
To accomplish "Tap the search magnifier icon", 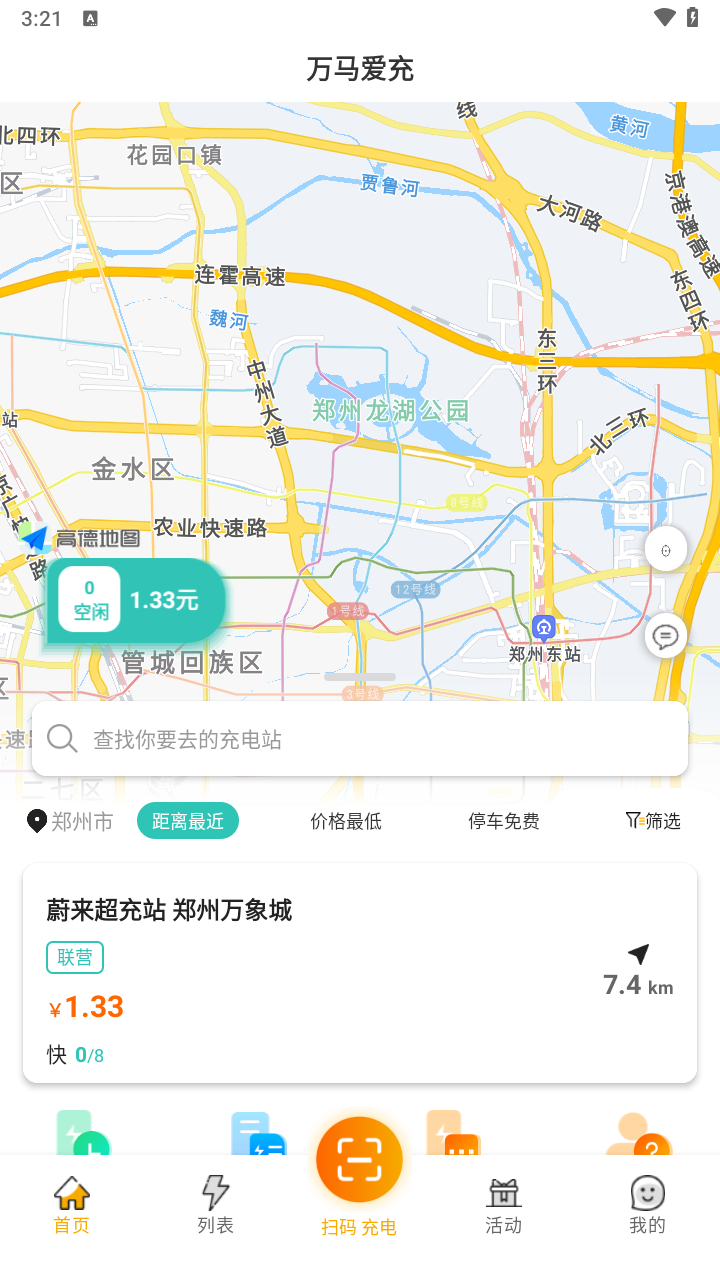I will pyautogui.click(x=62, y=738).
